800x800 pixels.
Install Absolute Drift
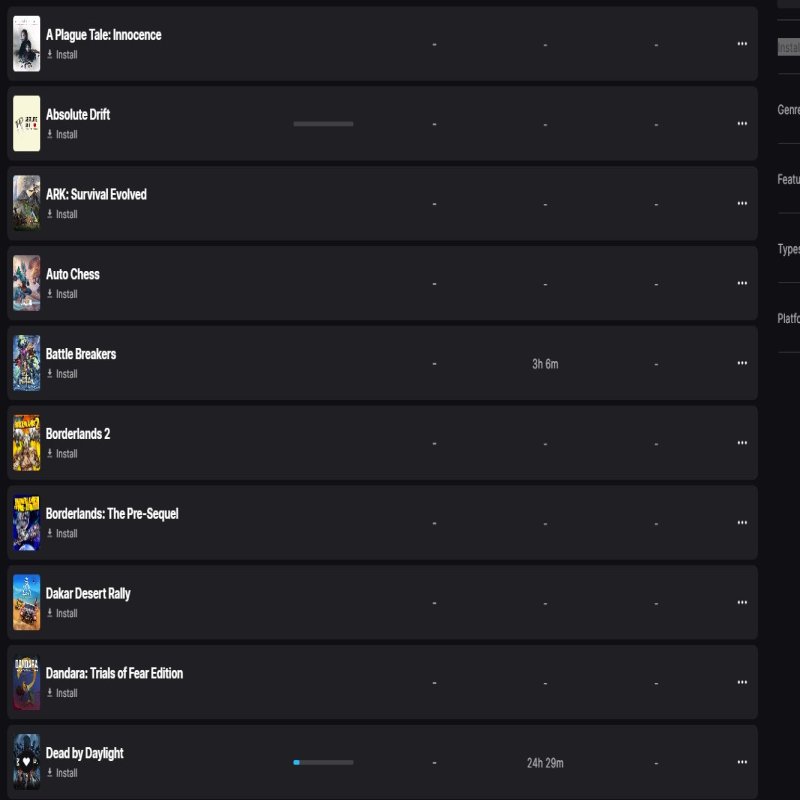61,135
